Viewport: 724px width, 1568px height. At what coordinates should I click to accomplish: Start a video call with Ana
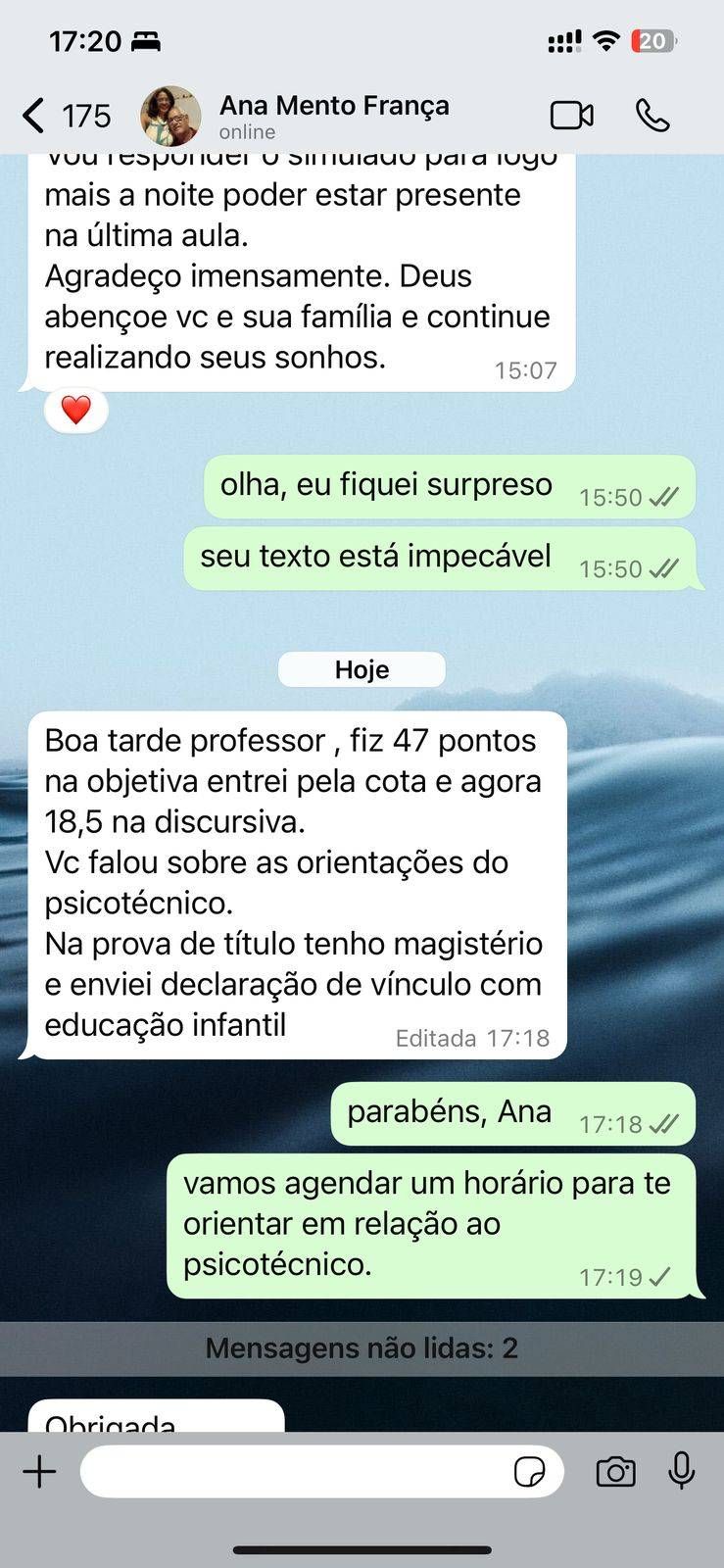(571, 116)
